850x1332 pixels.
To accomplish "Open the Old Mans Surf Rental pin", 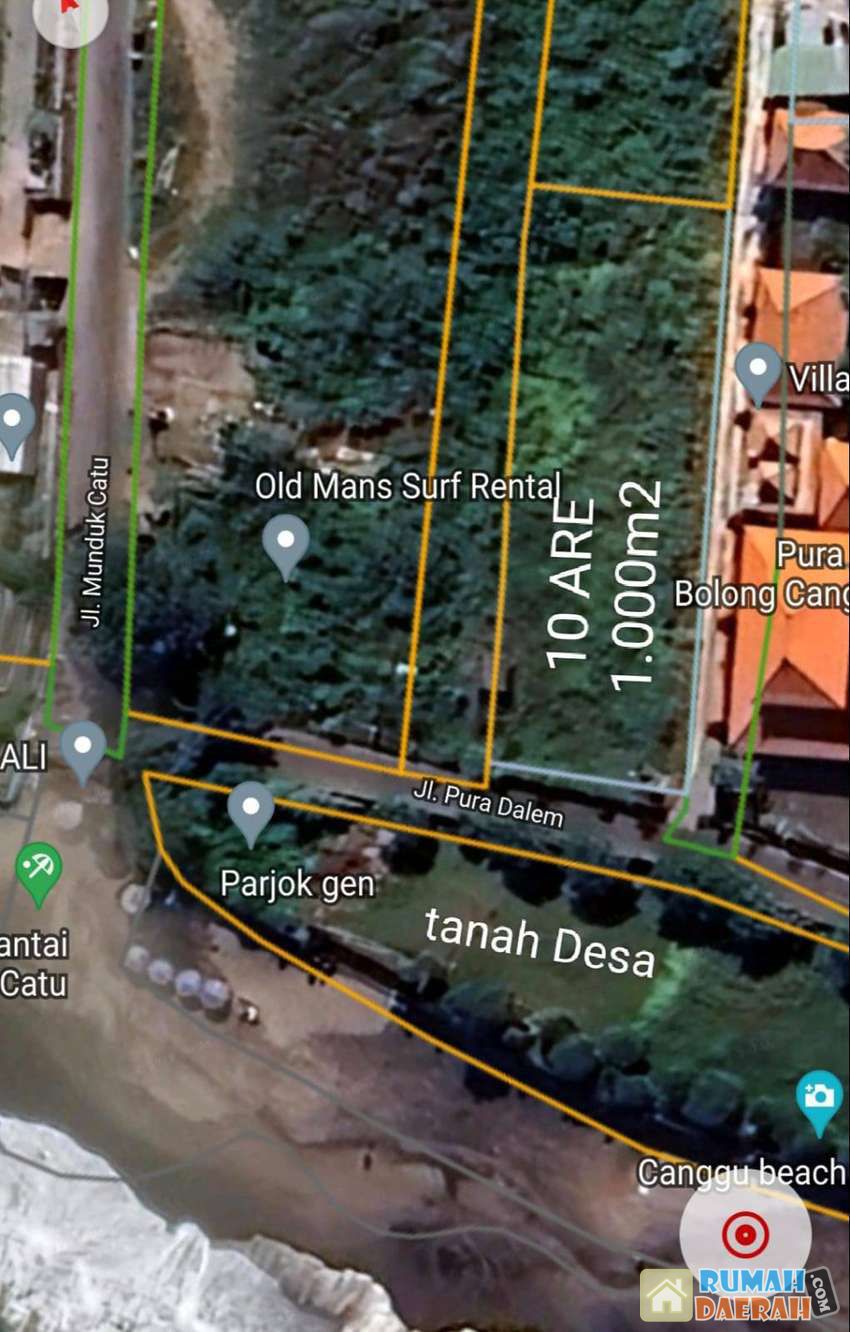I will pyautogui.click(x=286, y=543).
